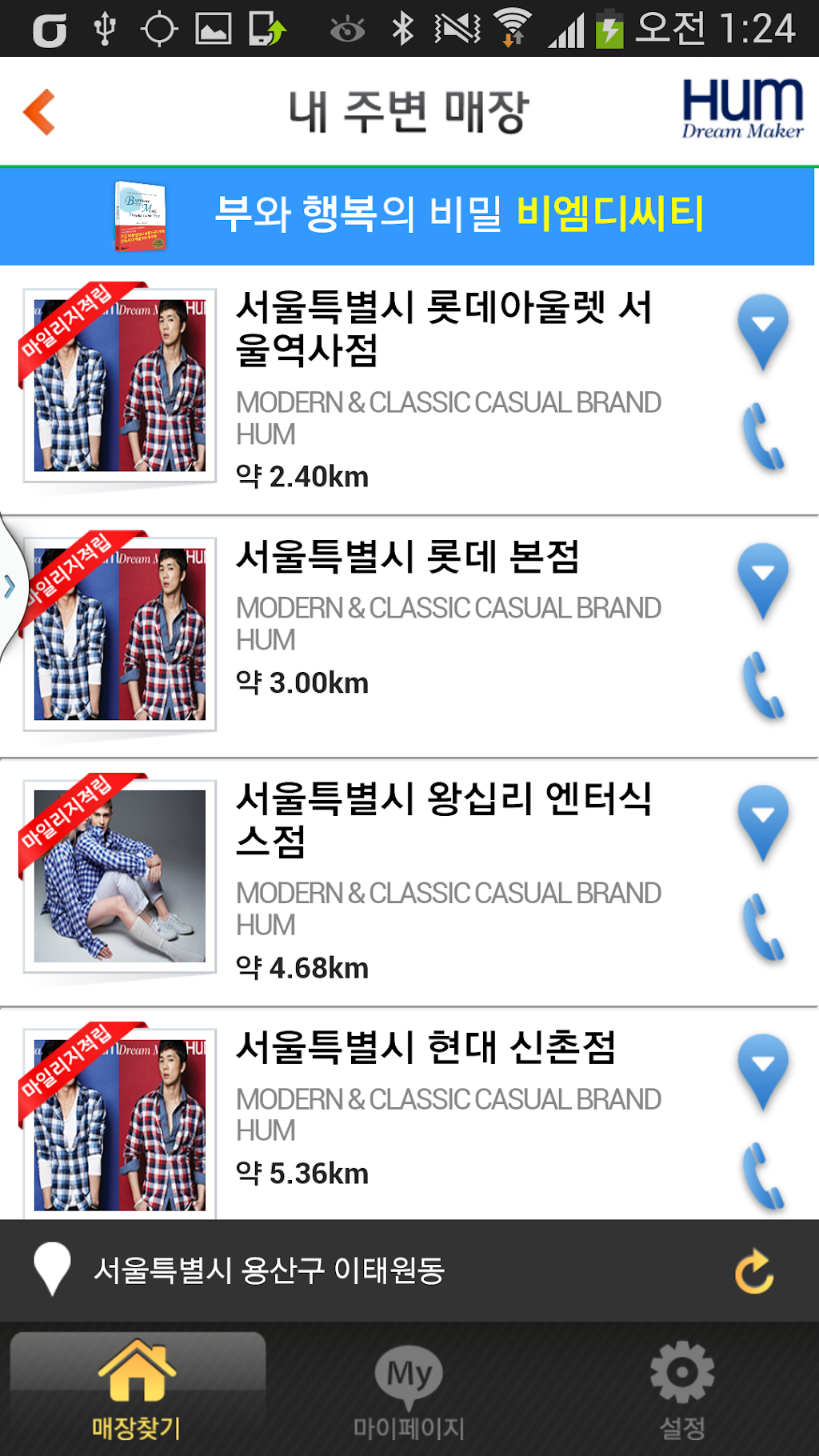Open the 설정 settings tab

(x=681, y=1388)
